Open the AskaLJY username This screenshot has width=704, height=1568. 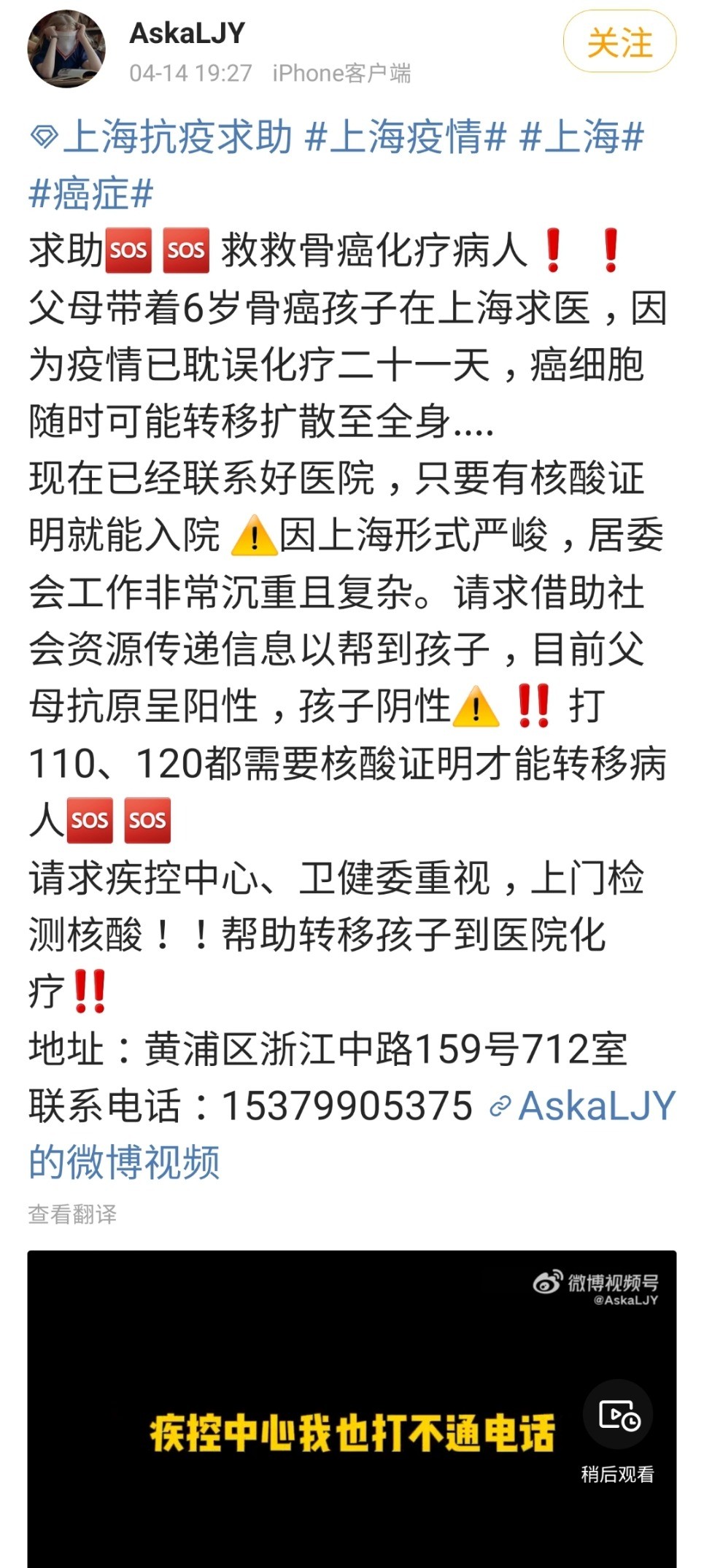click(x=187, y=33)
